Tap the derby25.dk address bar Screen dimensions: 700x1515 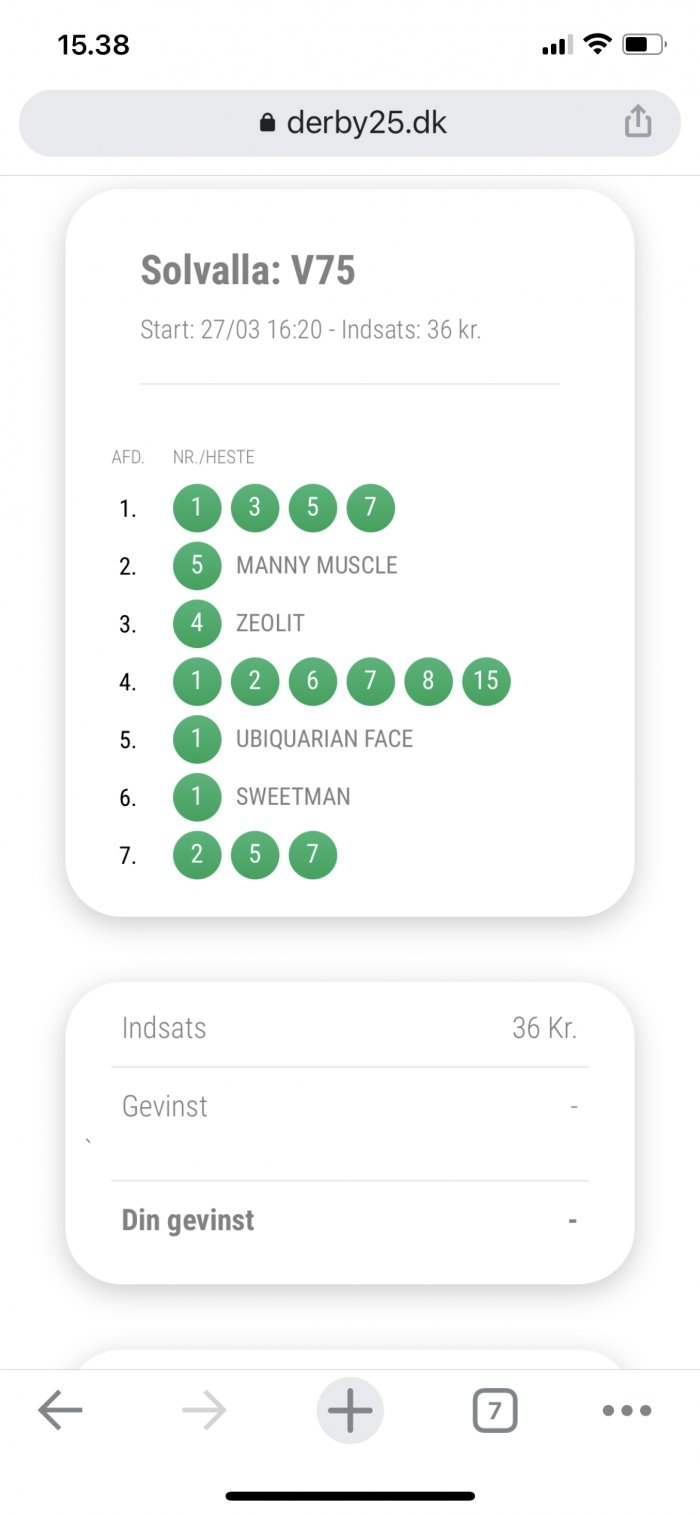point(350,123)
